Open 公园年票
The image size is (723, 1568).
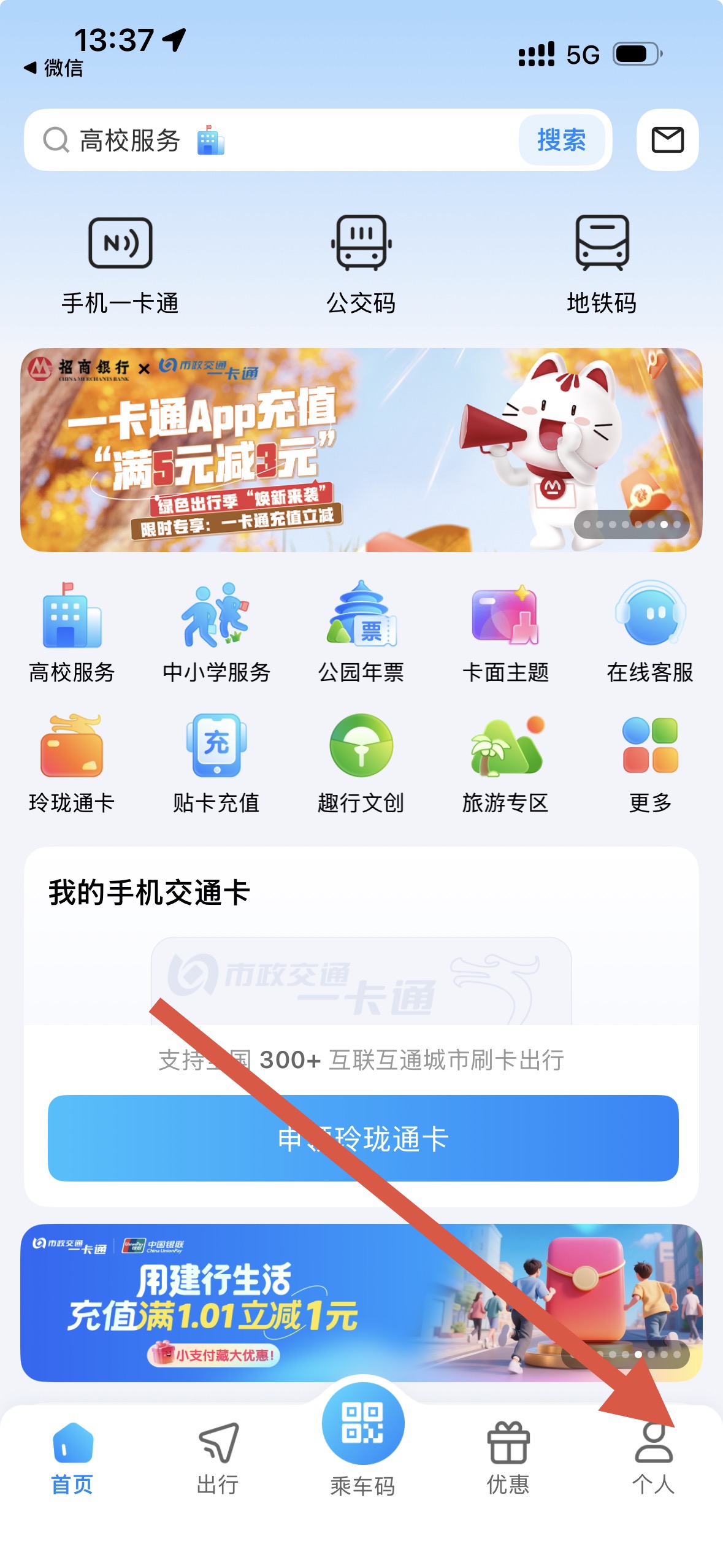(361, 633)
